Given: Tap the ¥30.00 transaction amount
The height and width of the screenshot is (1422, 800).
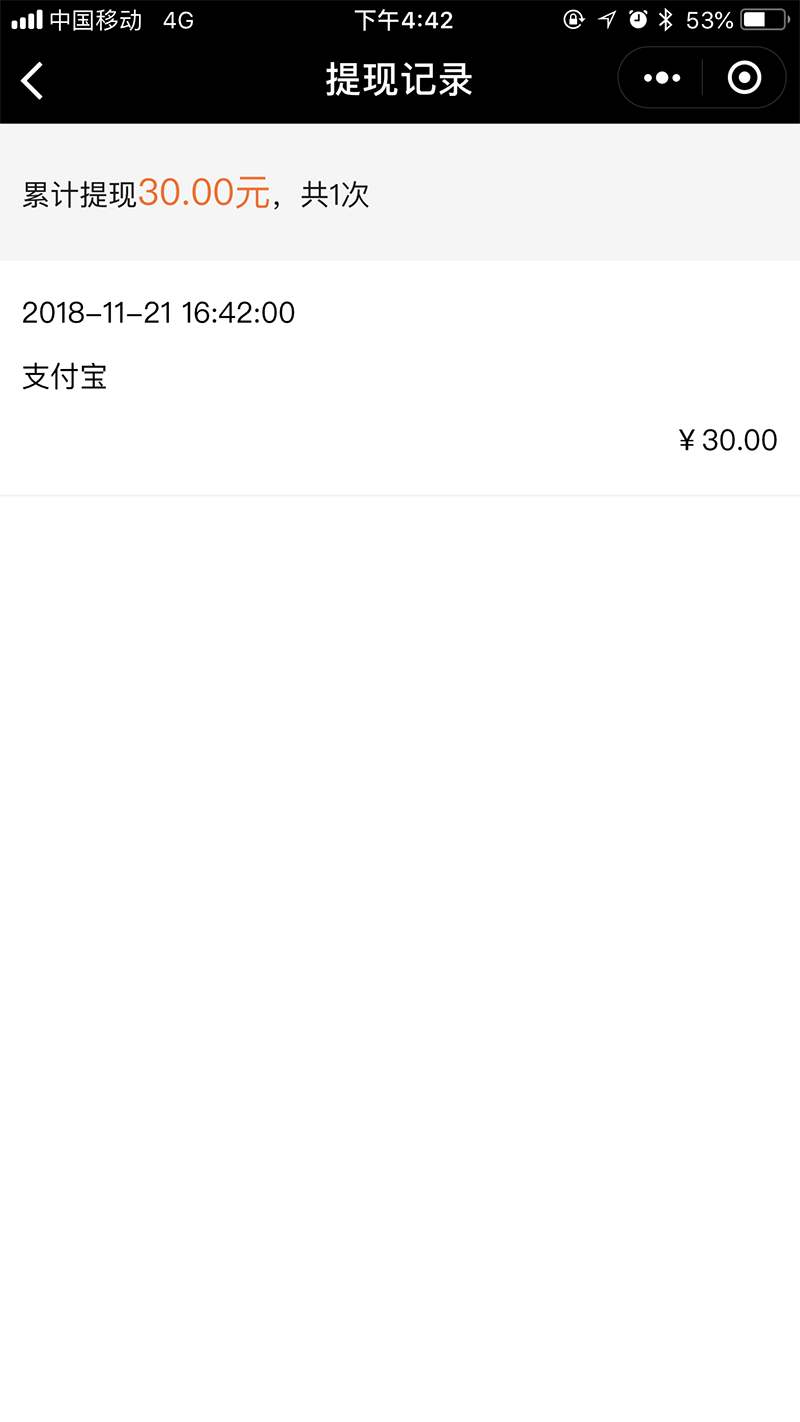Looking at the screenshot, I should (x=729, y=439).
